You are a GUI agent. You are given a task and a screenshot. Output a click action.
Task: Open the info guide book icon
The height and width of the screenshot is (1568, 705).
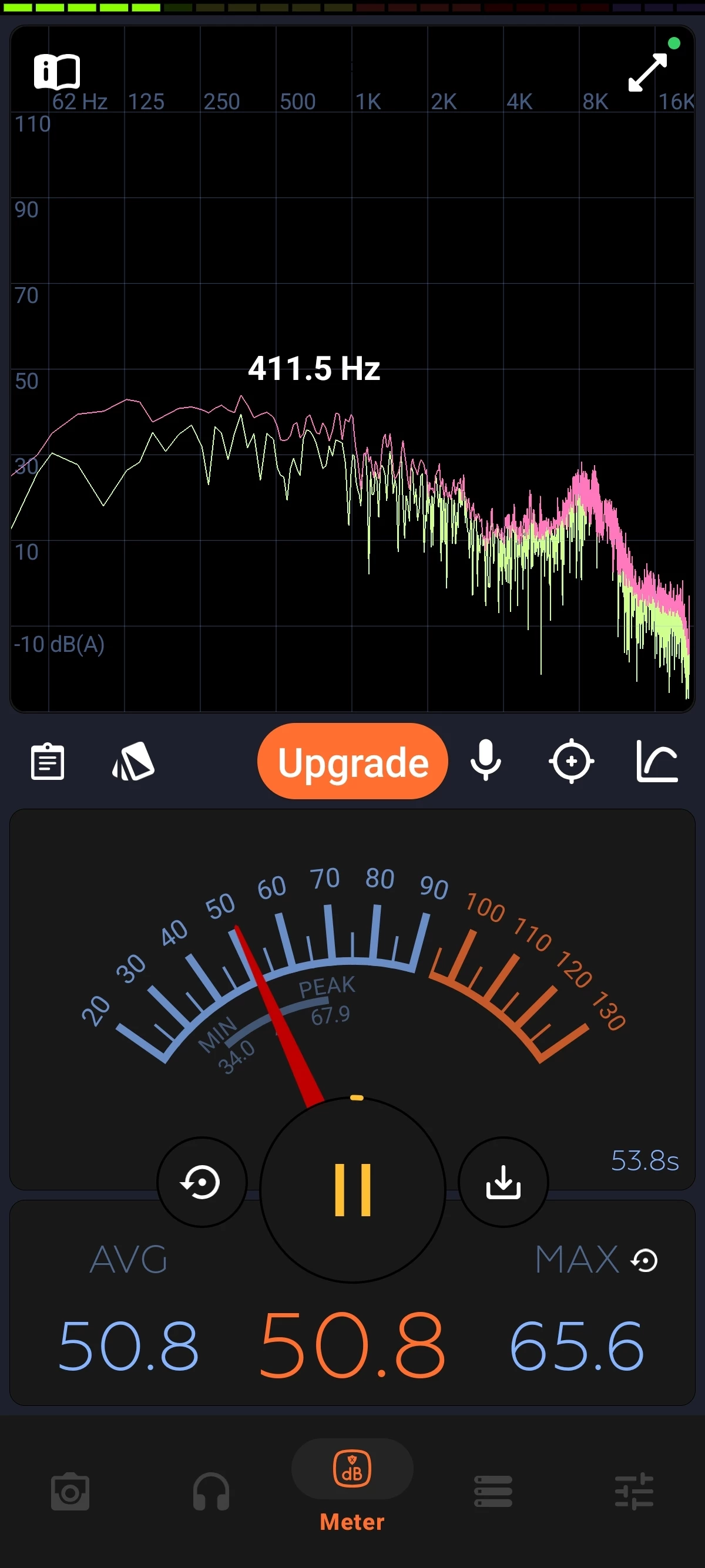click(x=56, y=71)
